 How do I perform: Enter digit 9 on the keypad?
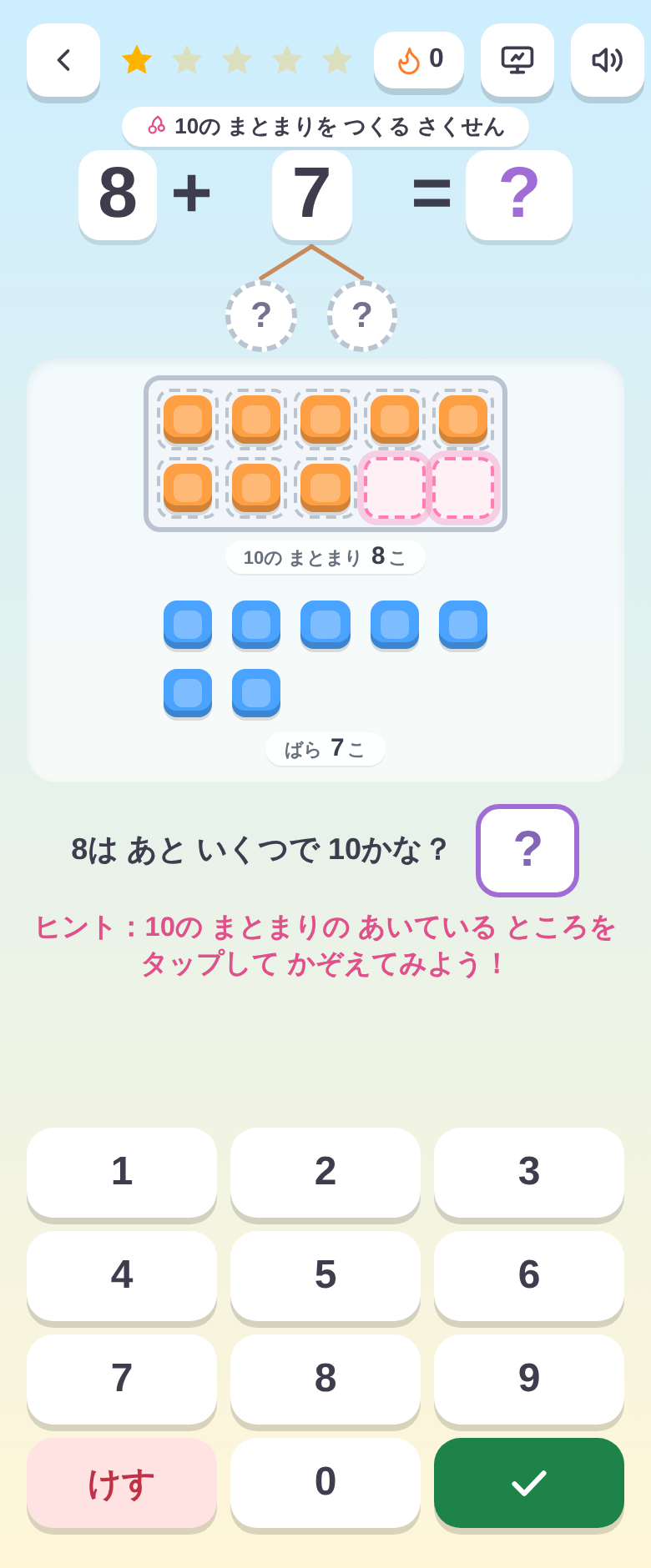click(529, 1379)
